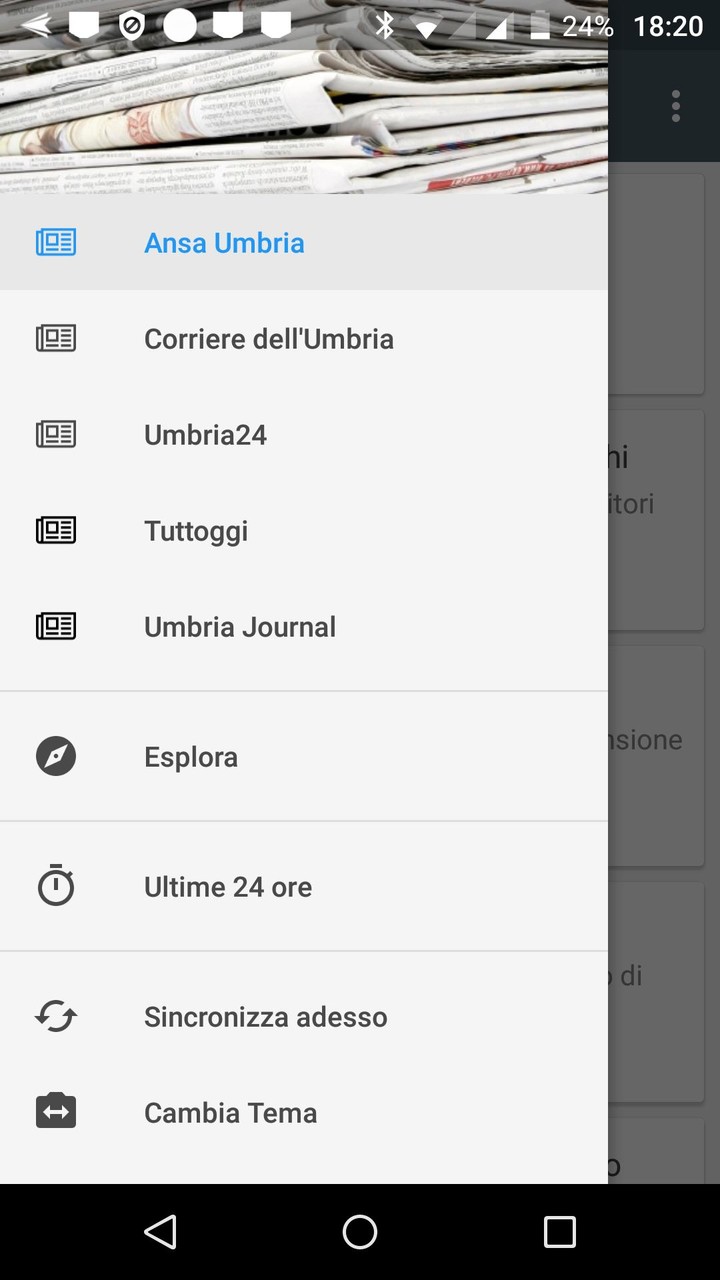Screen dimensions: 720x1280
Task: Tap Cambia Tema to change theme
Action: pyautogui.click(x=230, y=1111)
